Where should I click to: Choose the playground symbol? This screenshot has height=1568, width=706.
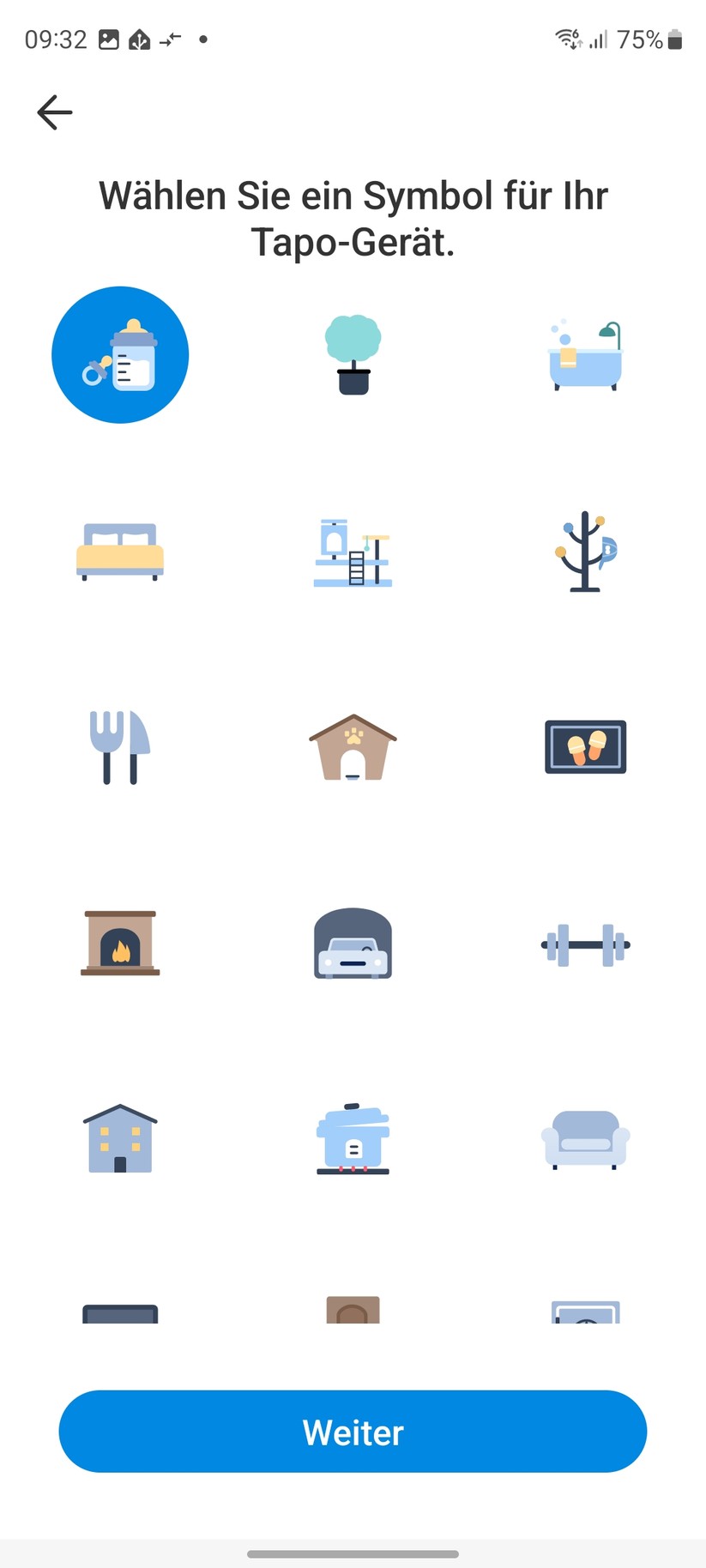353,552
